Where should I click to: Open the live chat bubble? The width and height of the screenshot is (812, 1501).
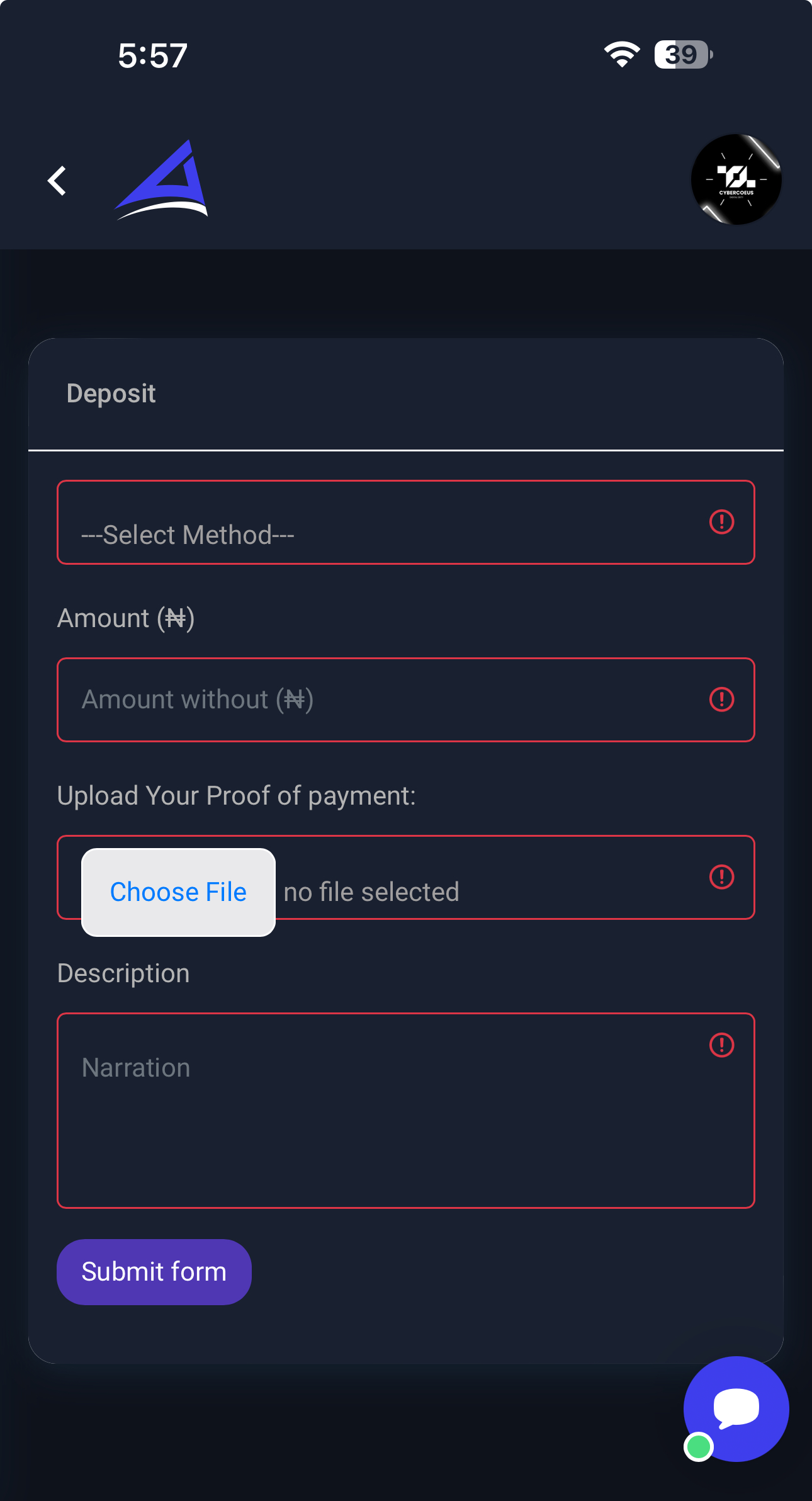[x=736, y=1408]
